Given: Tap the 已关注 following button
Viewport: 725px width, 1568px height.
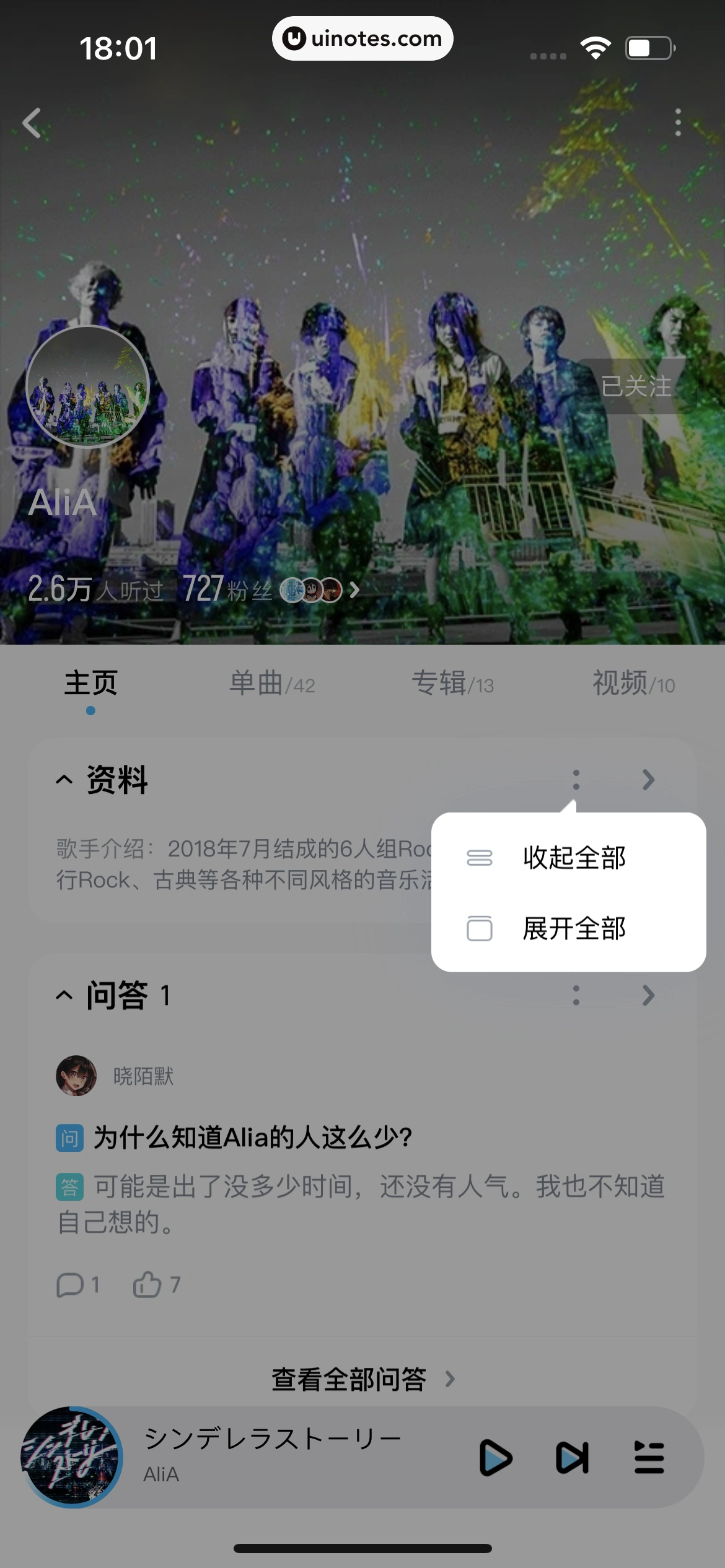Looking at the screenshot, I should click(636, 386).
